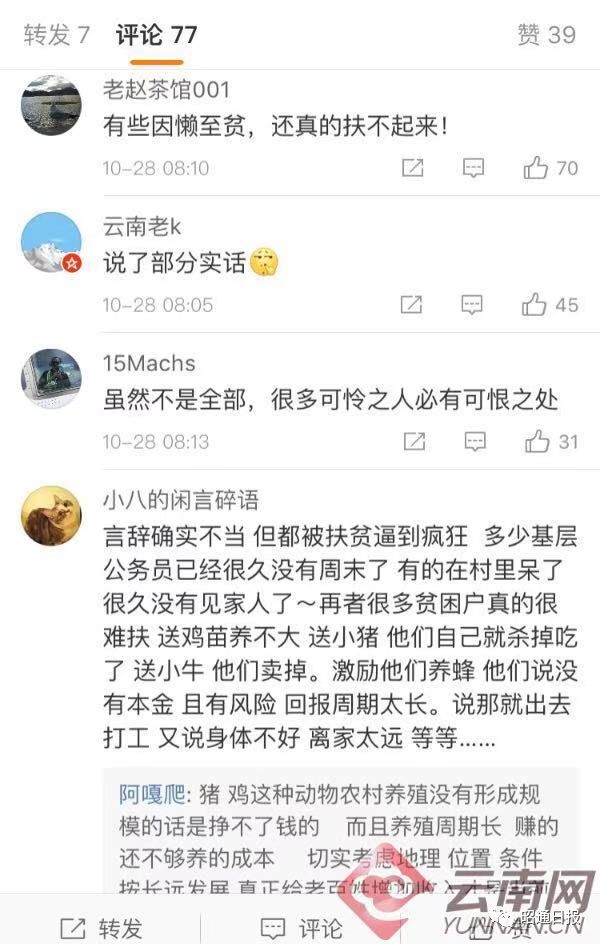
Task: Repost 云南老k's comment
Action: (x=412, y=304)
